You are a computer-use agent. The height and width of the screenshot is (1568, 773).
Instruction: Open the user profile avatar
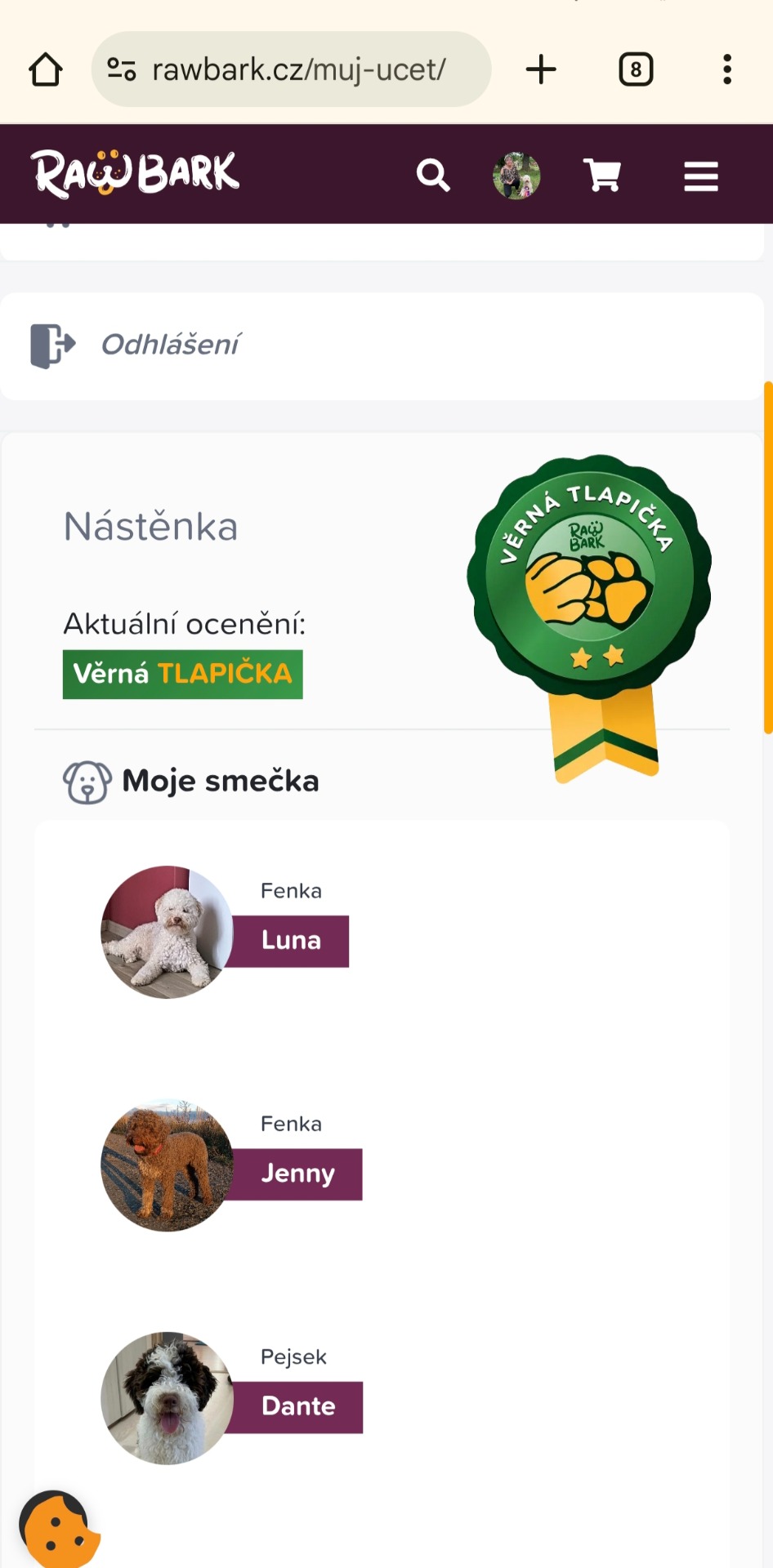tap(516, 176)
